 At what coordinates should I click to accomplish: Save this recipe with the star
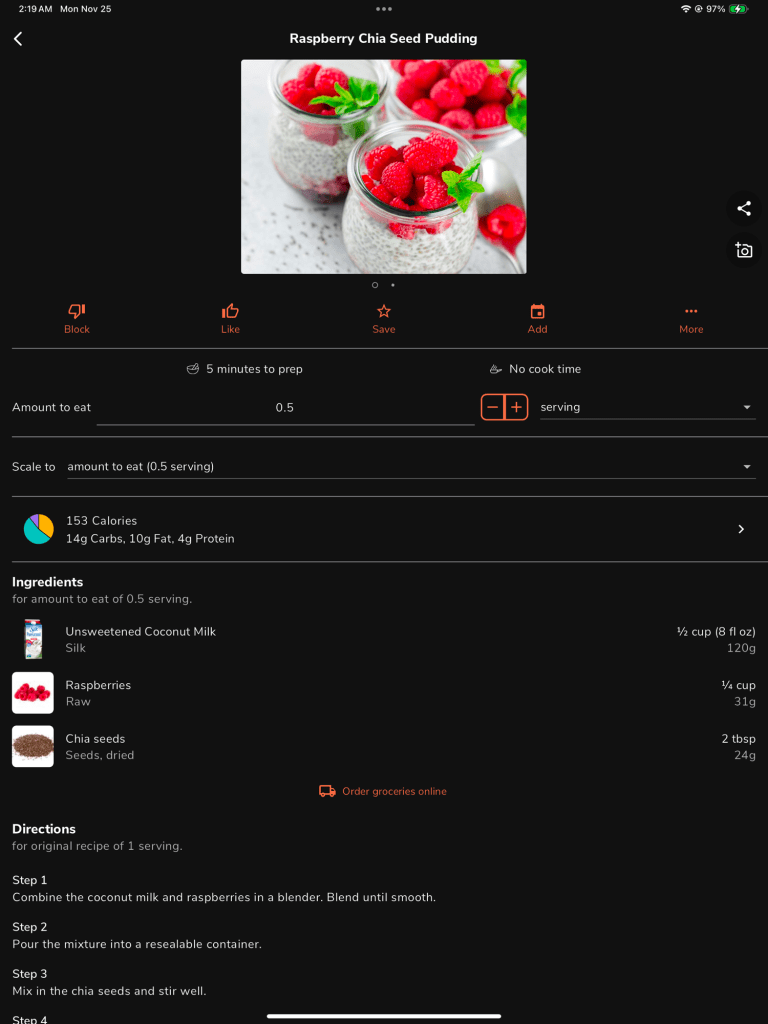coord(384,318)
